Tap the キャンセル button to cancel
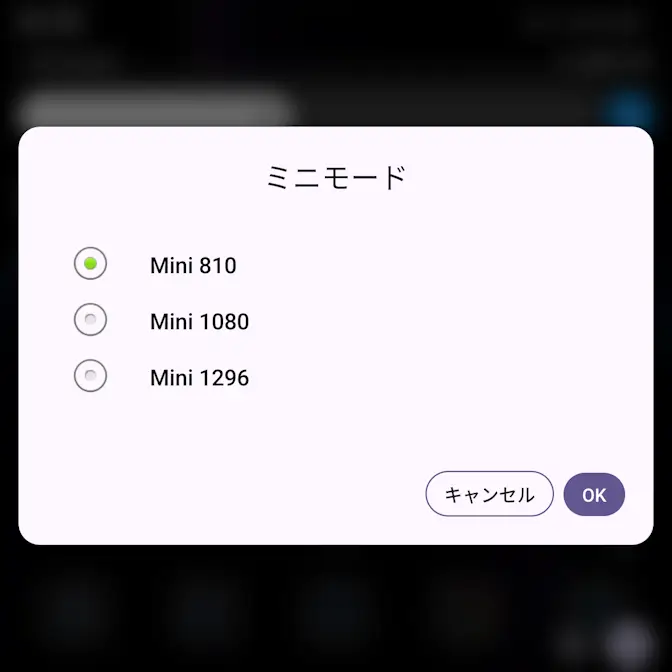This screenshot has height=672, width=672. (x=489, y=494)
